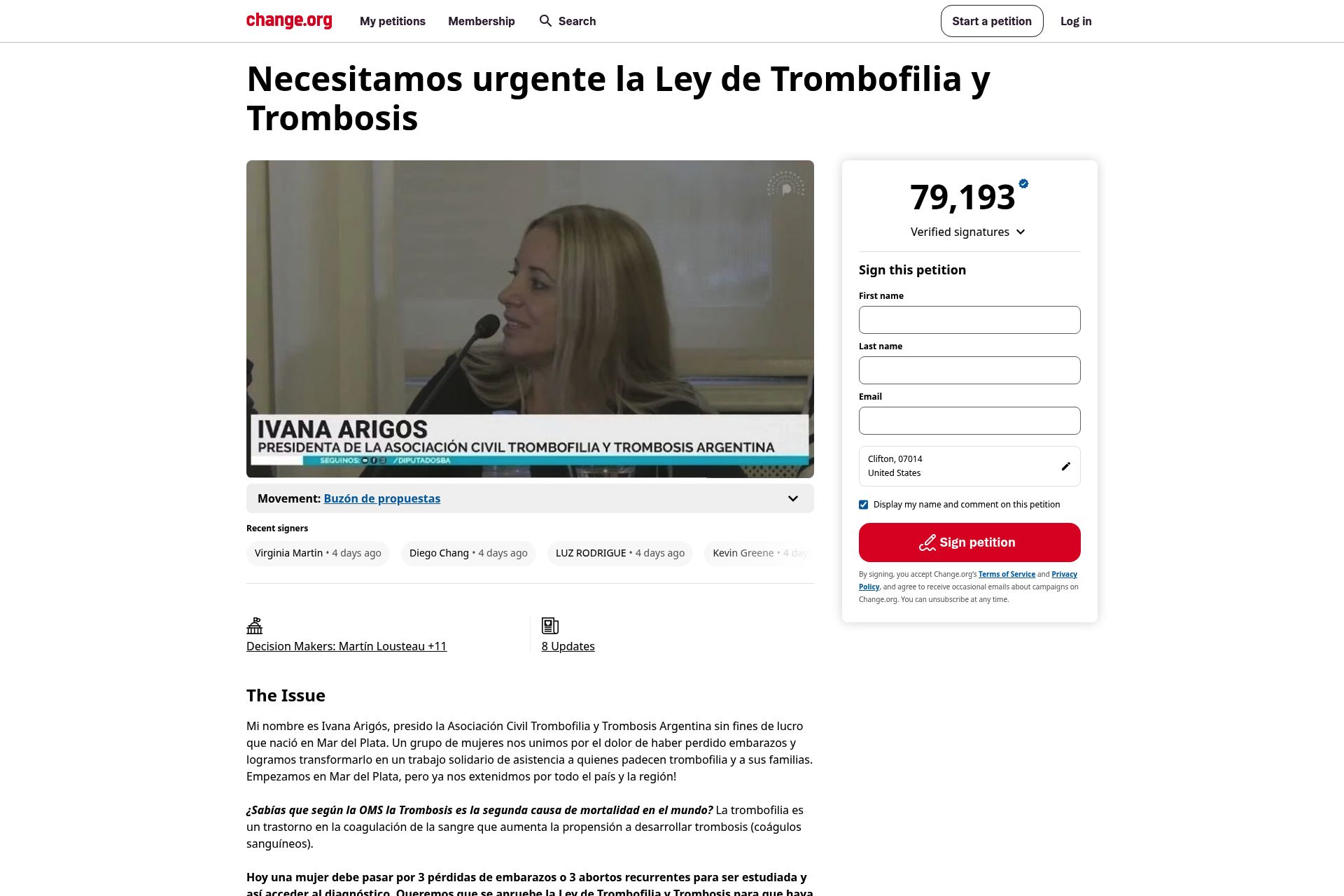The height and width of the screenshot is (896, 1344).
Task: Focus the Email field
Action: point(969,421)
